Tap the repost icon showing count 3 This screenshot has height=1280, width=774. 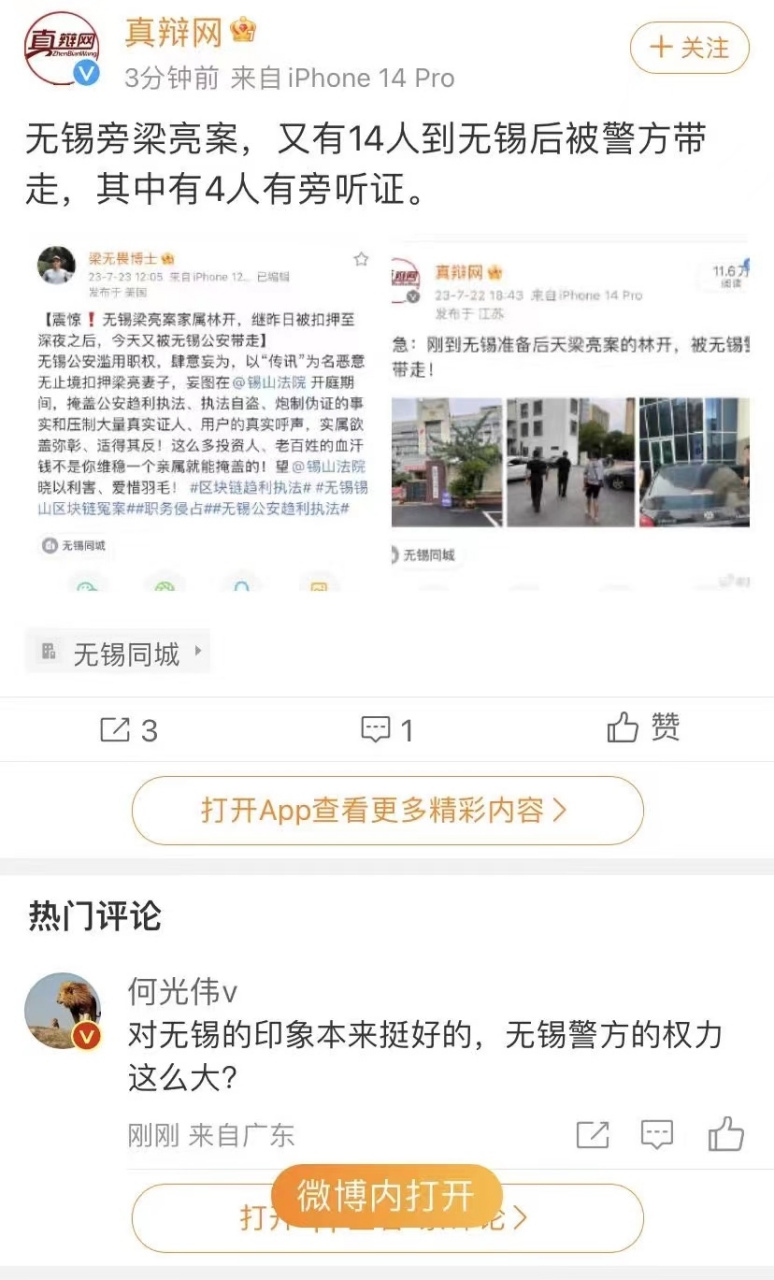[116, 730]
